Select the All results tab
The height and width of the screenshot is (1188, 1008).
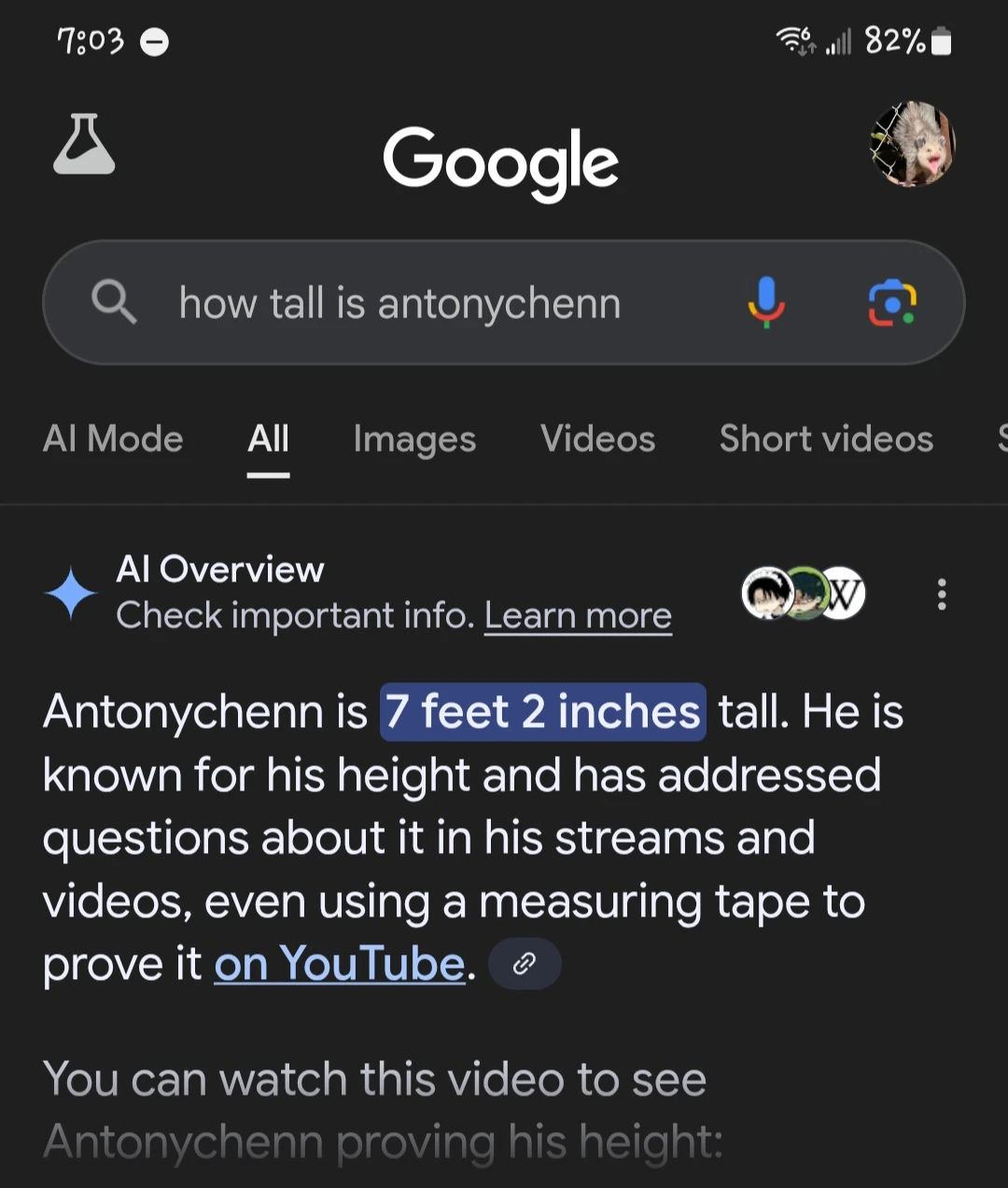(x=269, y=439)
